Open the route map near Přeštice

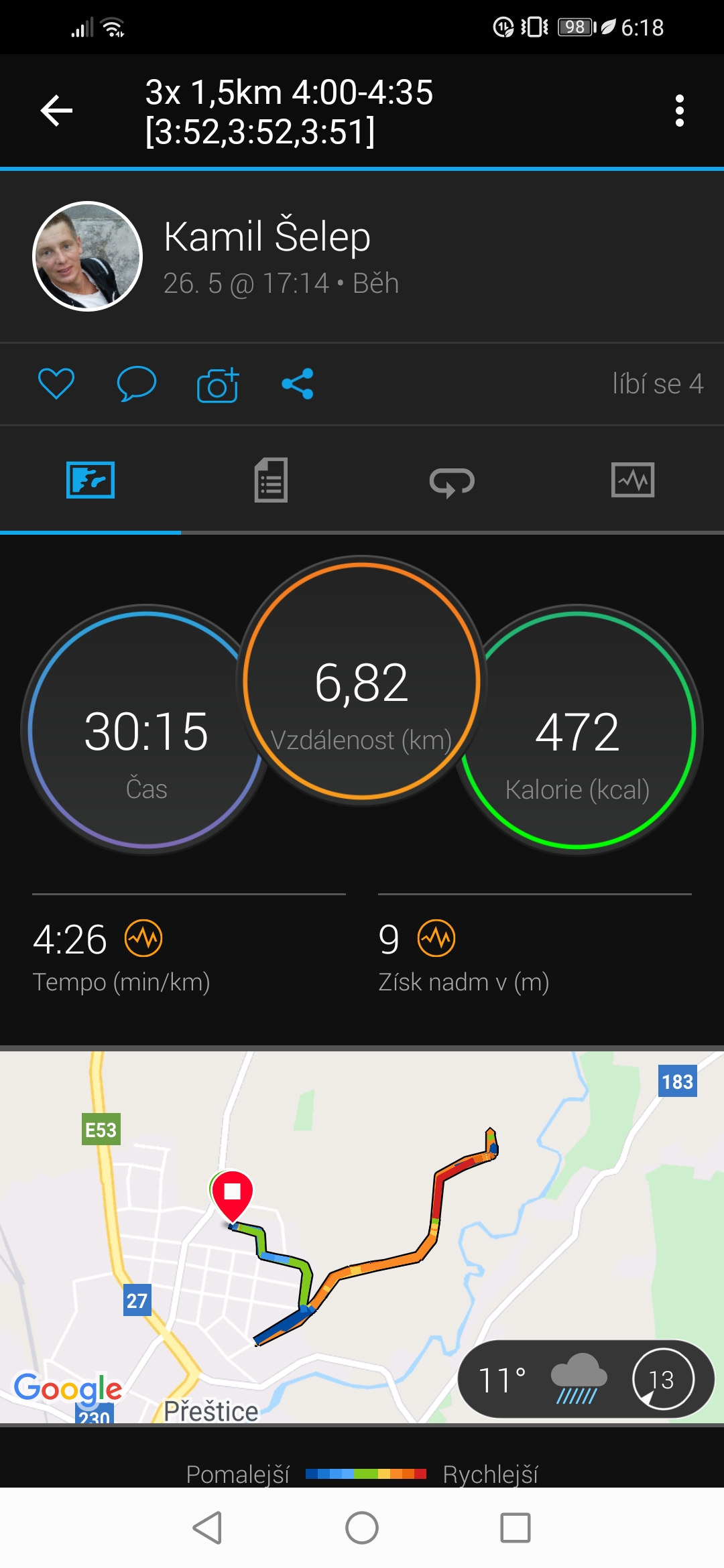[362, 1237]
